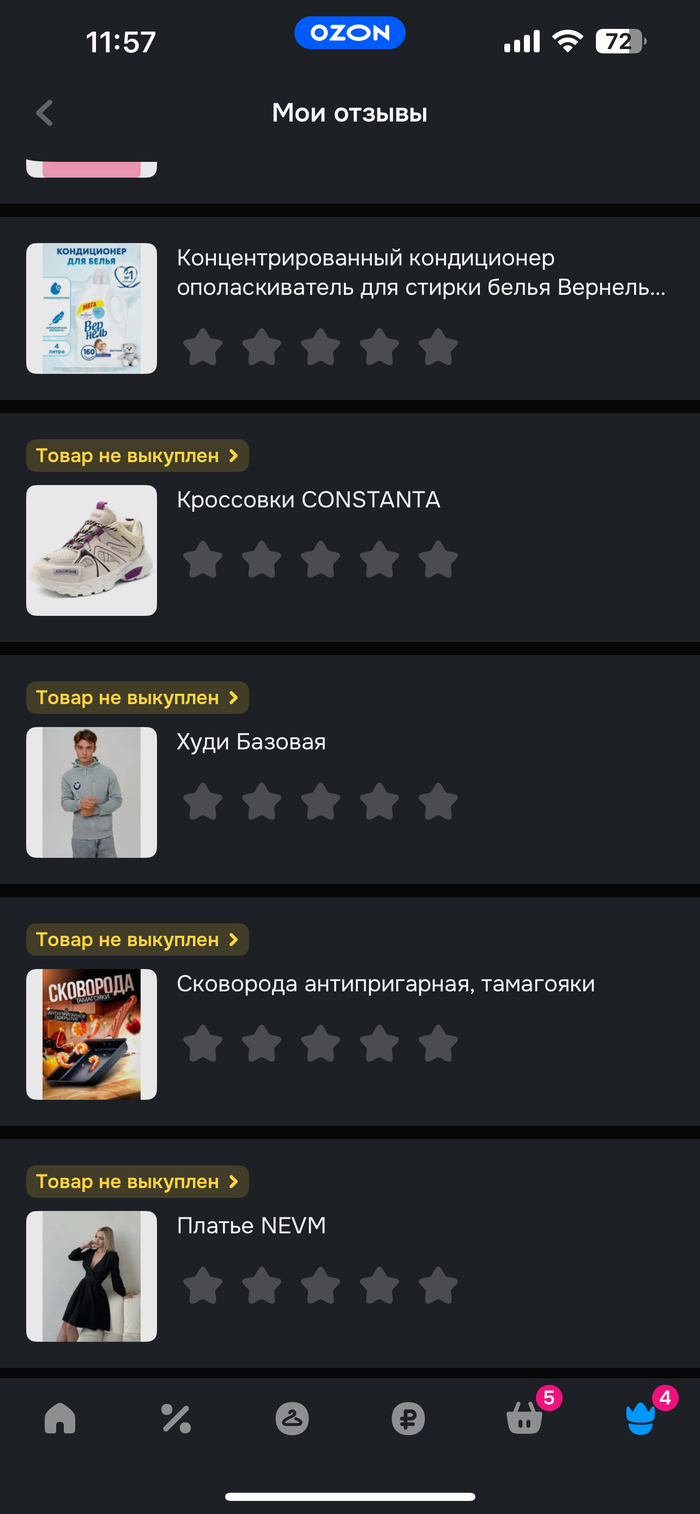Tap Товар не выкуплен above Кроссовки CONSTANTA
Image resolution: width=700 pixels, height=1514 pixels.
[x=137, y=456]
